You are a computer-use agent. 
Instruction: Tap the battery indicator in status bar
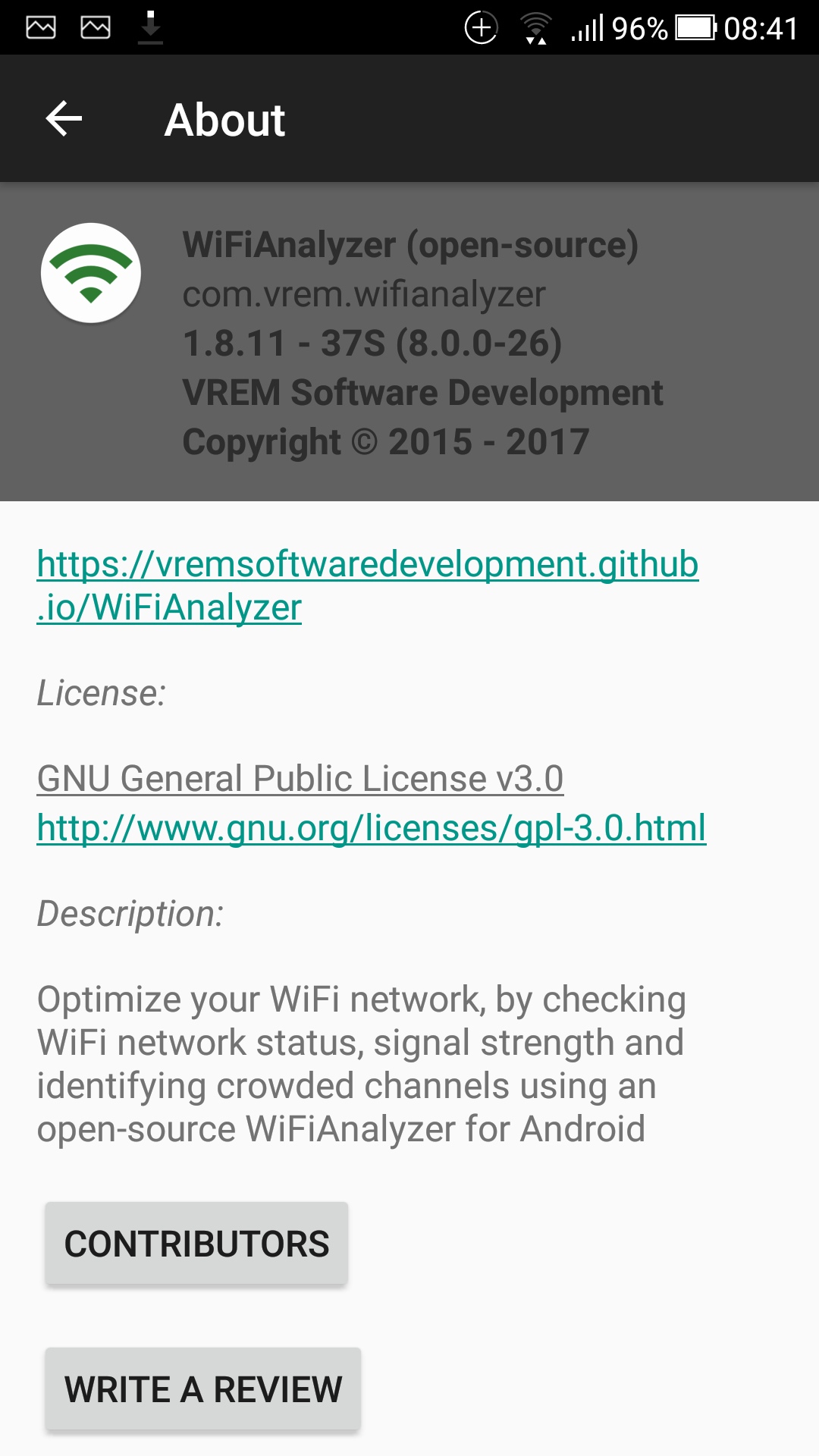(694, 25)
